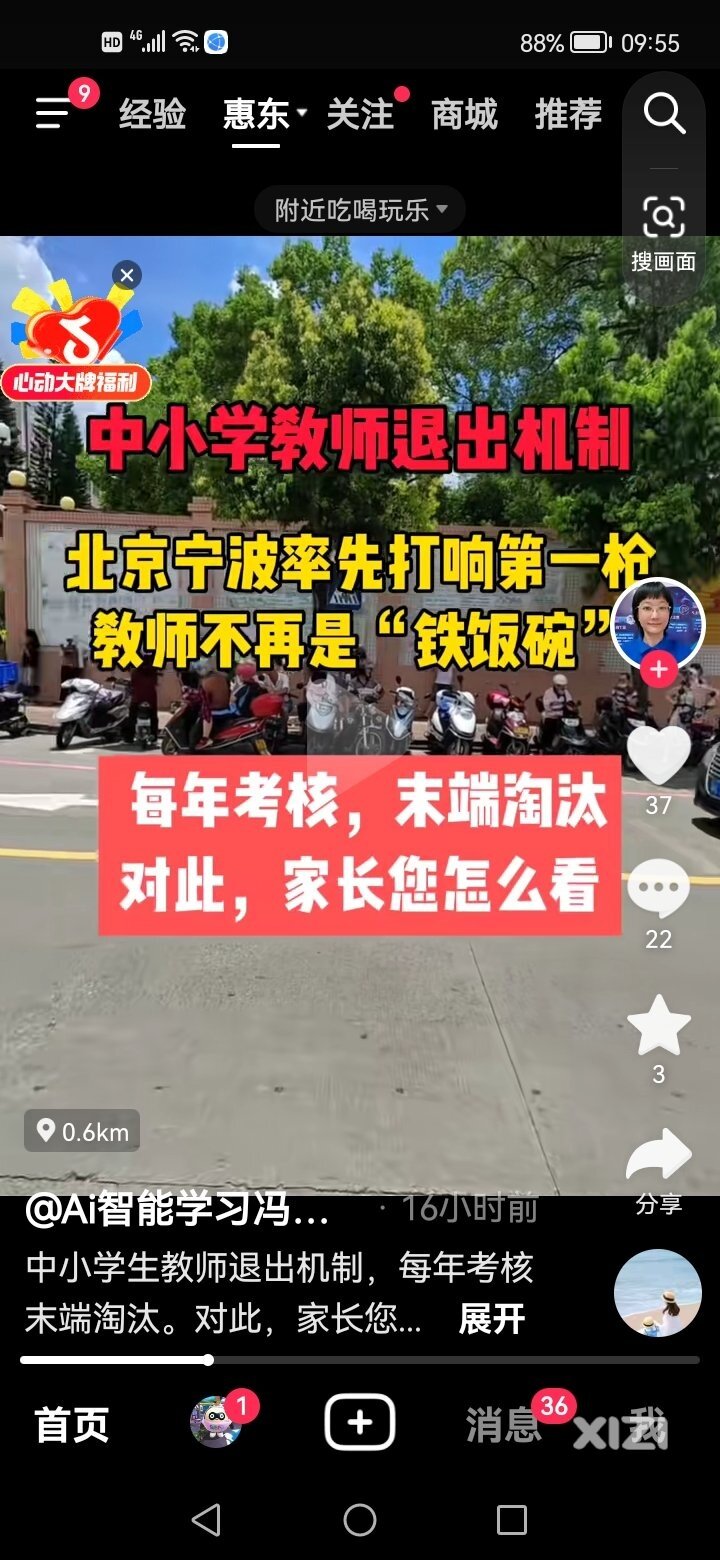This screenshot has width=720, height=1560.
Task: Open the hamburger menu with 9 badge
Action: click(54, 115)
